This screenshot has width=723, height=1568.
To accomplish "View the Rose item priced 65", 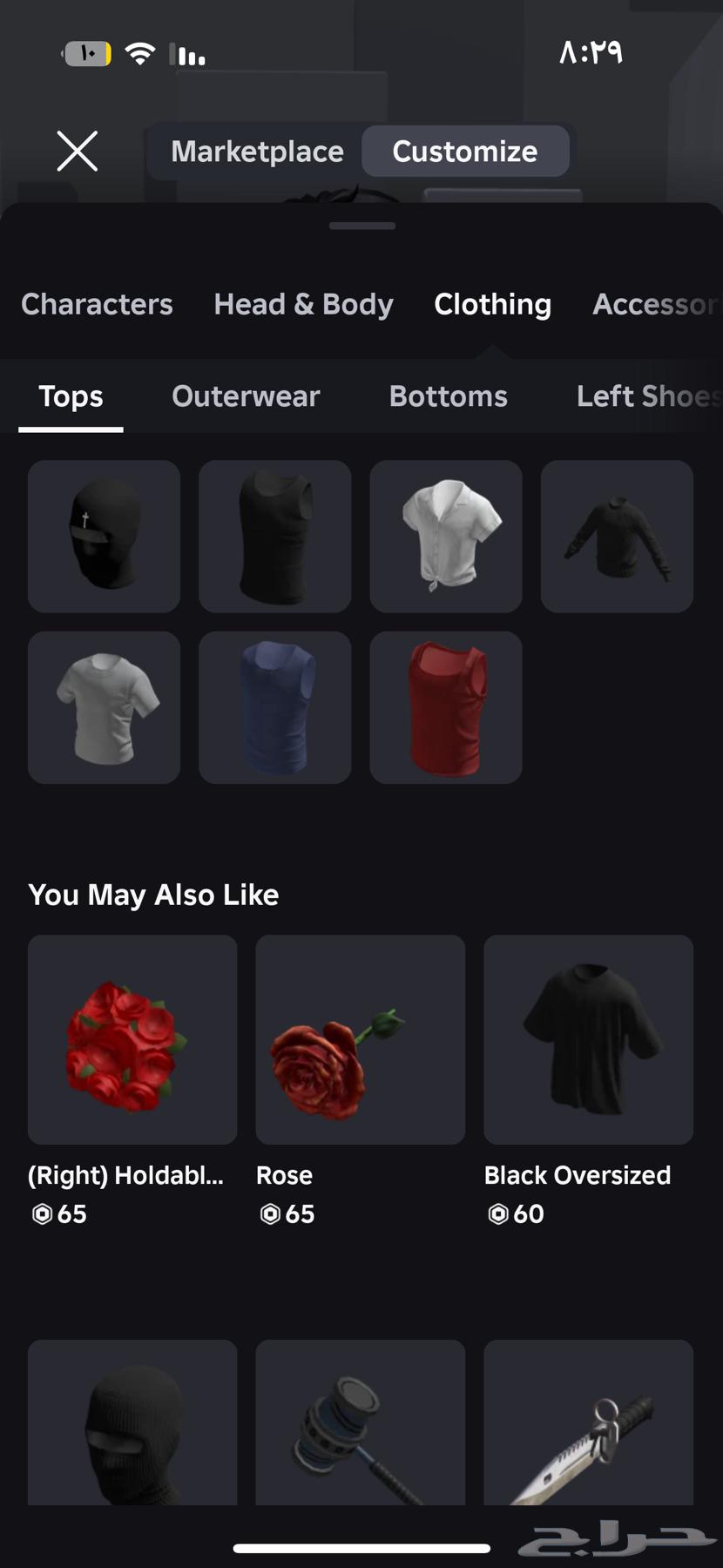I will click(x=360, y=1040).
